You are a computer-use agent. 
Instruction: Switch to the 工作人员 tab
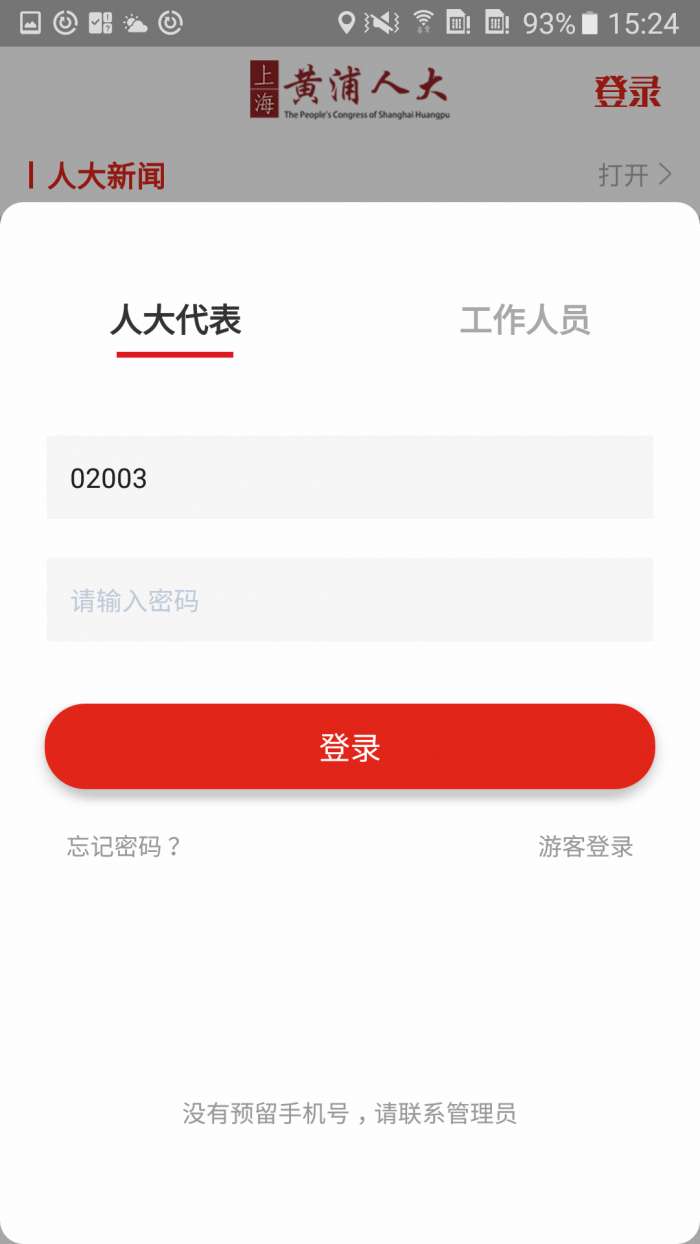point(524,321)
